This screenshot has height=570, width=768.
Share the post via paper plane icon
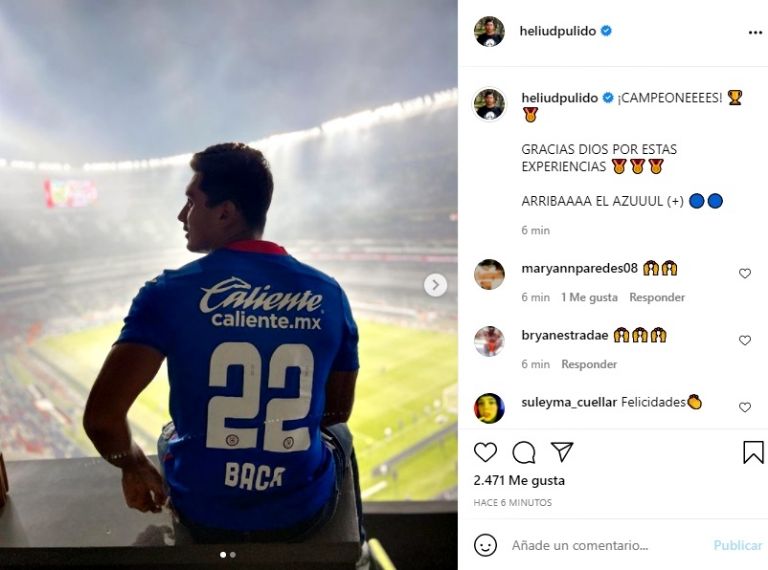point(562,452)
